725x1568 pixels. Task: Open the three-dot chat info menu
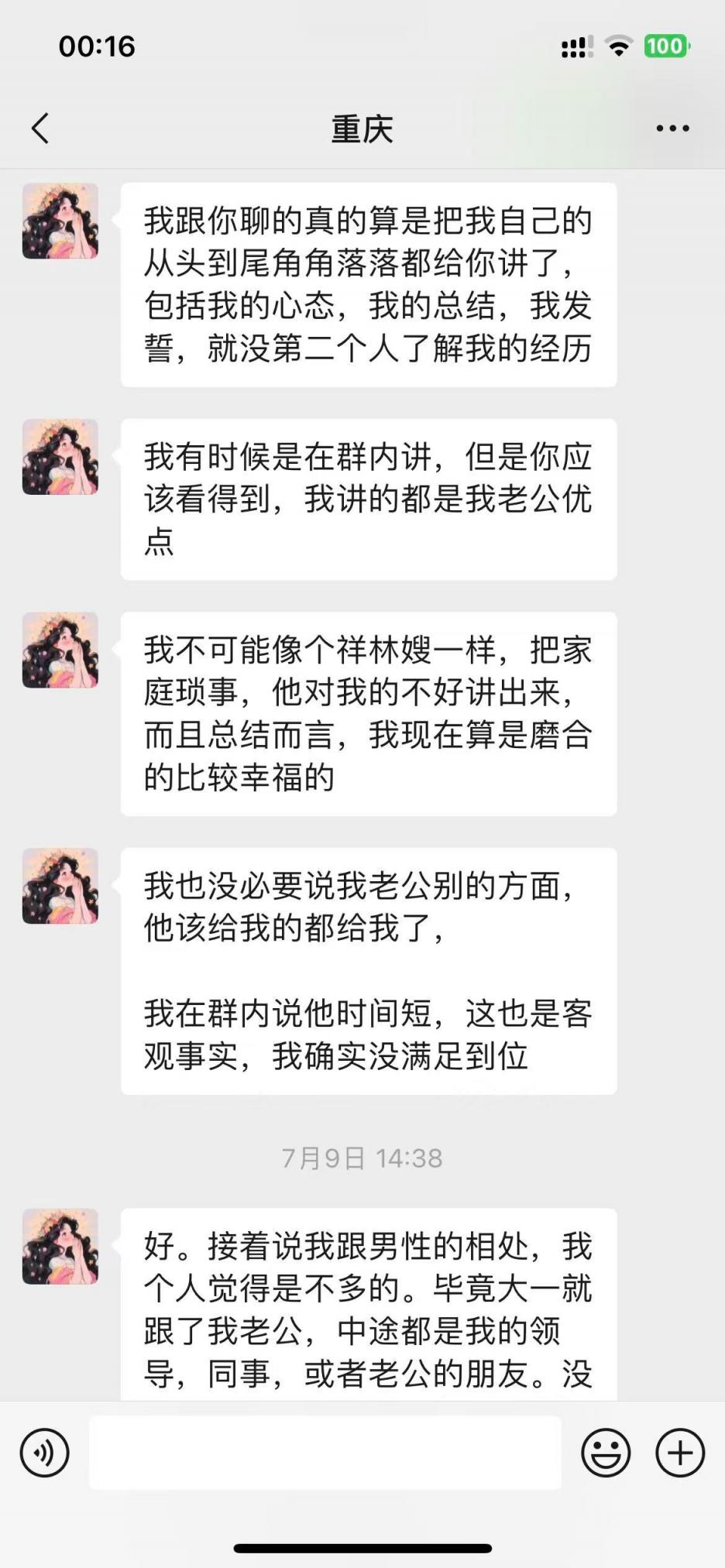pyautogui.click(x=672, y=129)
